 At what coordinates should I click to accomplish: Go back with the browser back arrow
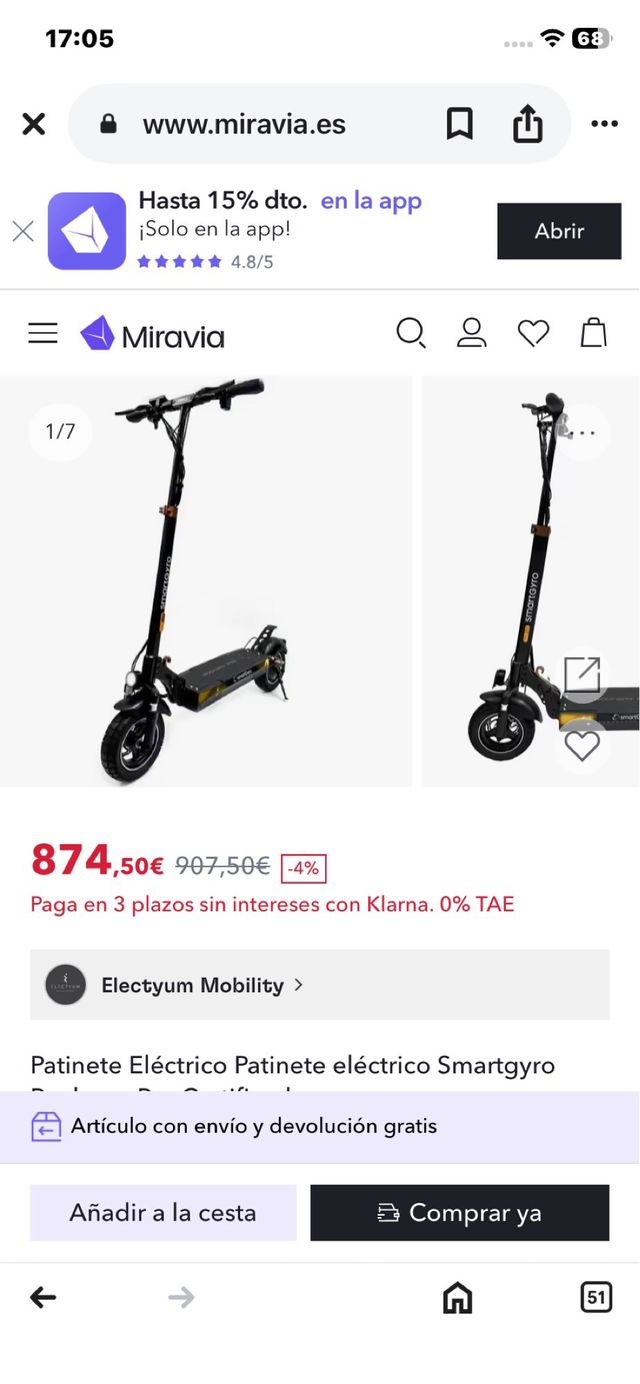pos(43,1298)
